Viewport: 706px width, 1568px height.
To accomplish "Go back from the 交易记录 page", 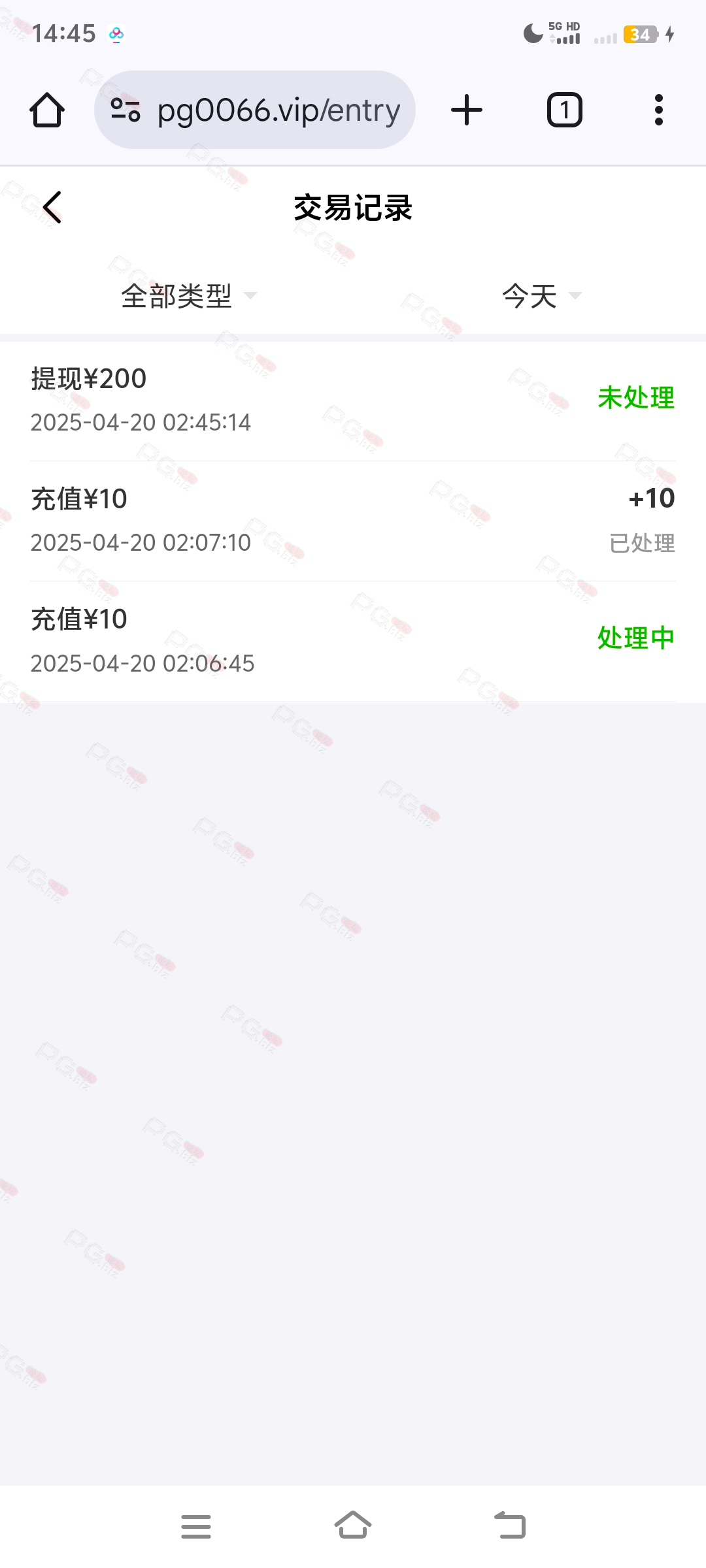I will [x=52, y=208].
